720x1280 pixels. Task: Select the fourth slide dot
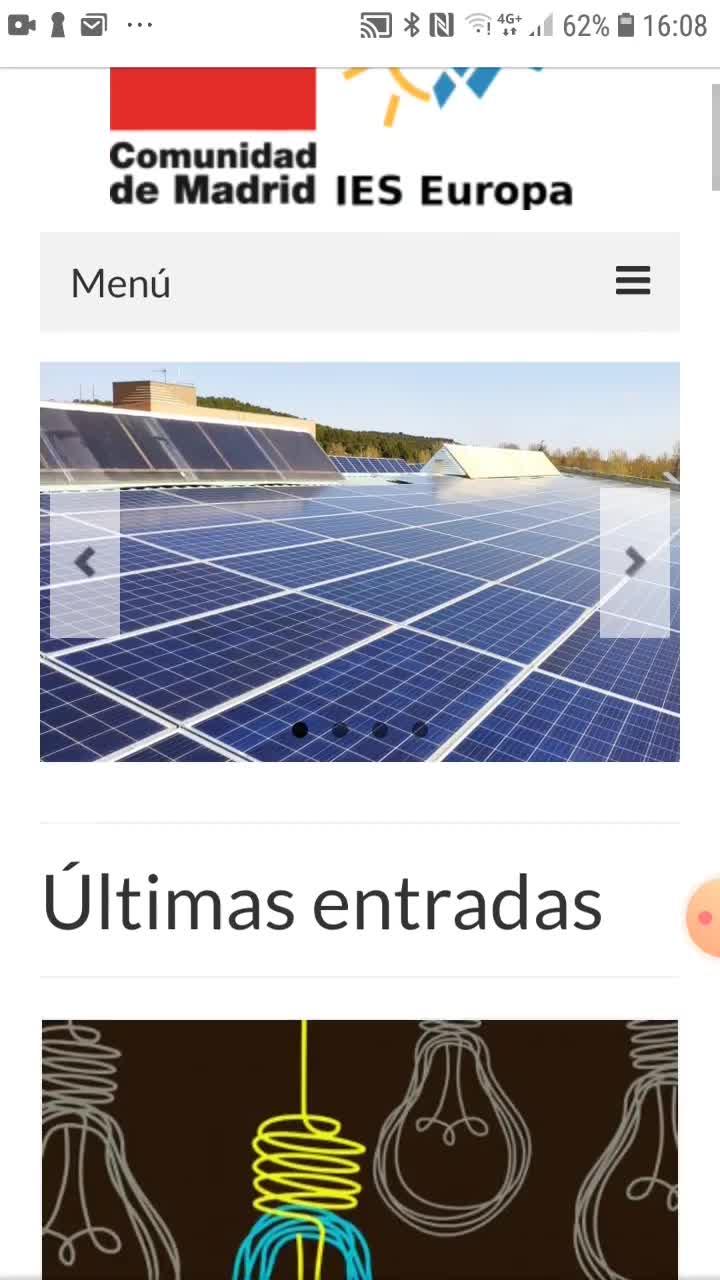(x=420, y=730)
